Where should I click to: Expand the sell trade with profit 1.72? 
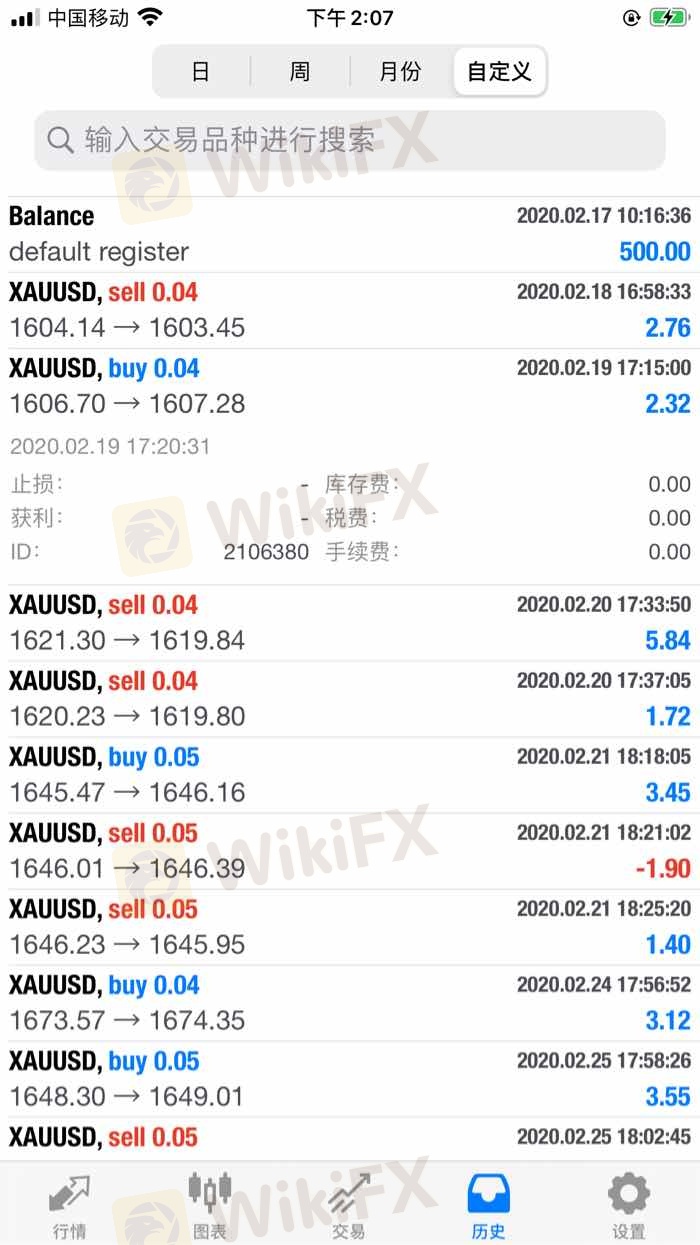[x=350, y=699]
